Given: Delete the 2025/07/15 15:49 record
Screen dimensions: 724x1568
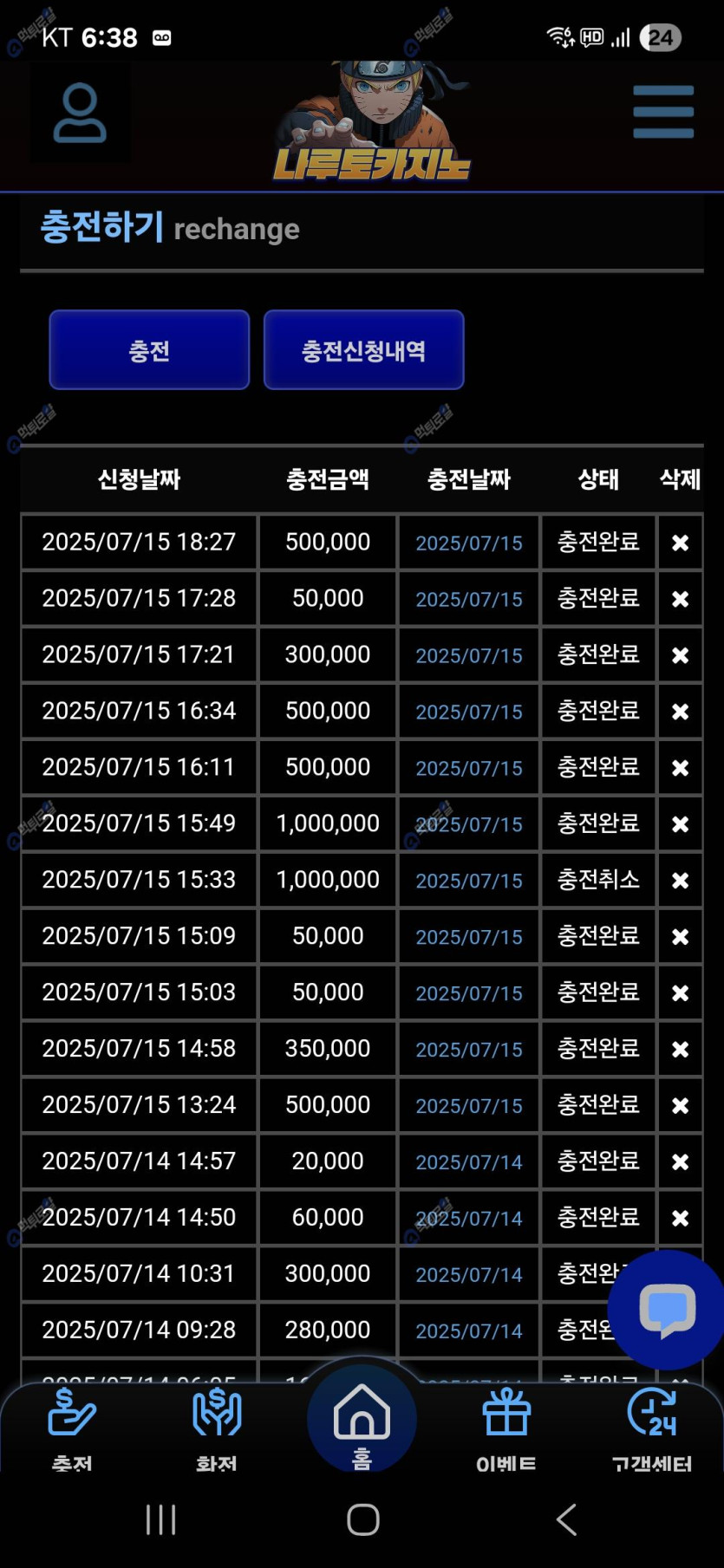Looking at the screenshot, I should [x=680, y=824].
